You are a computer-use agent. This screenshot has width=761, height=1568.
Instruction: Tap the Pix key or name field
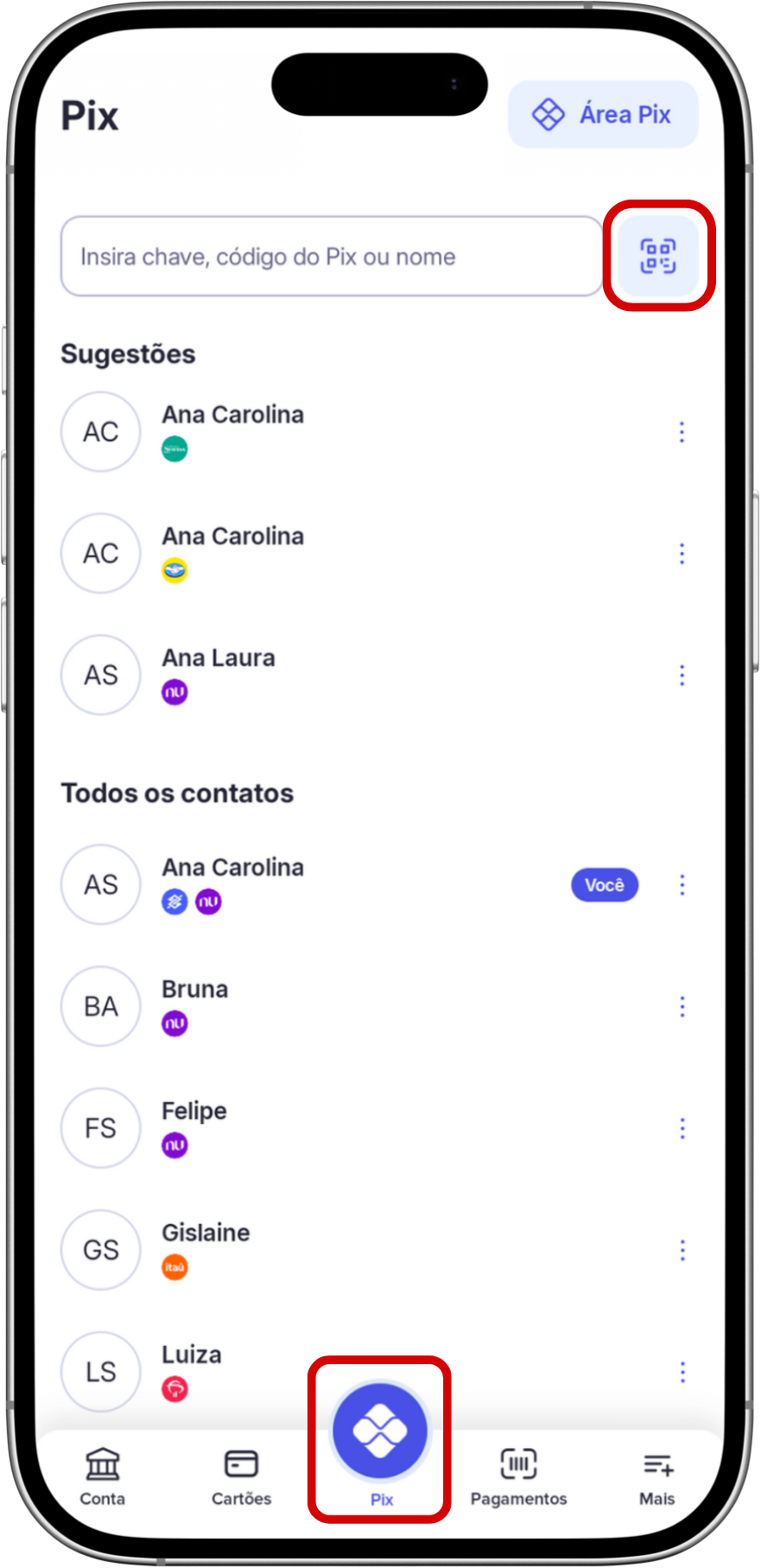[x=331, y=257]
